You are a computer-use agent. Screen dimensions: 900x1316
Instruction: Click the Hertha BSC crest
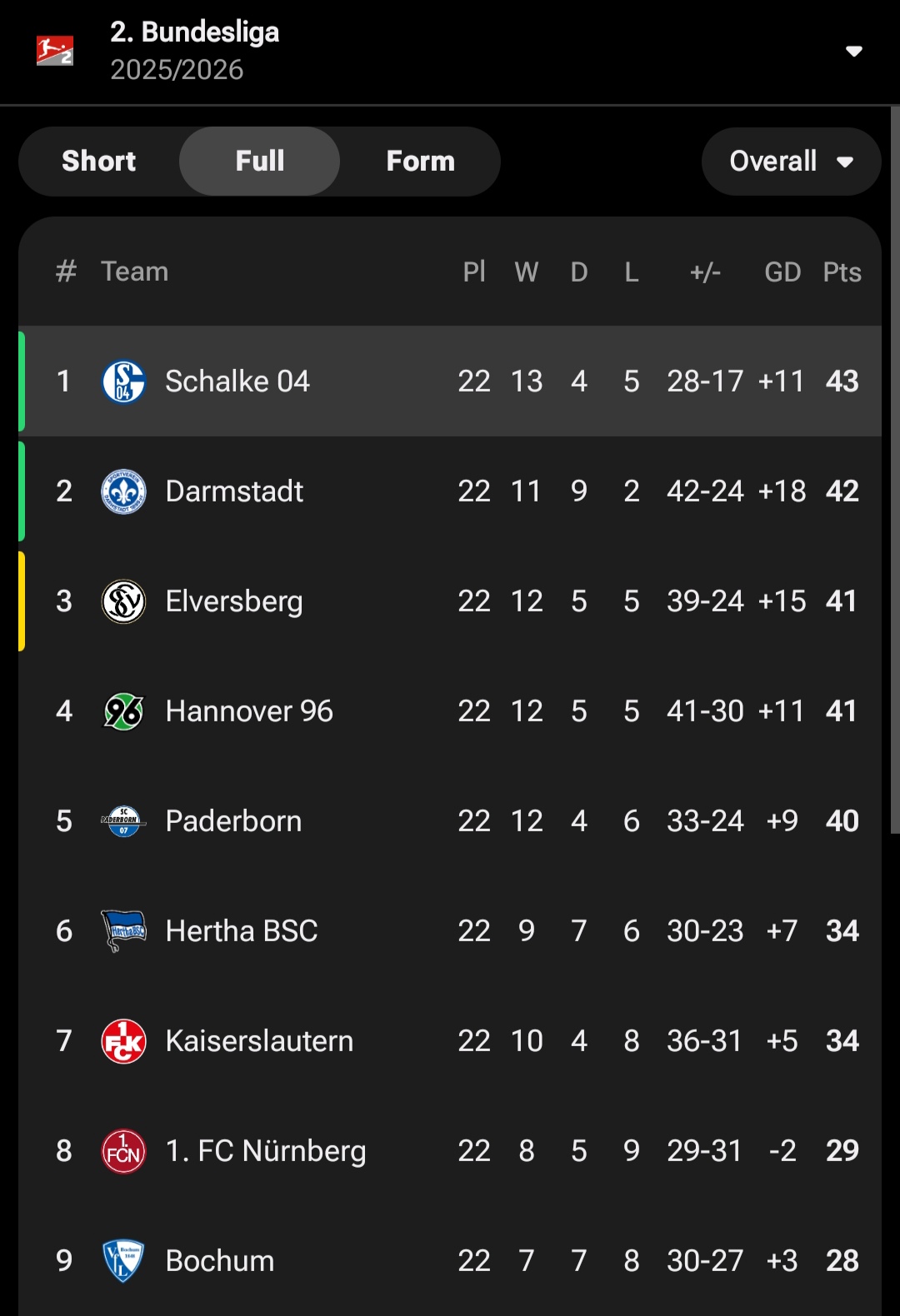point(122,930)
